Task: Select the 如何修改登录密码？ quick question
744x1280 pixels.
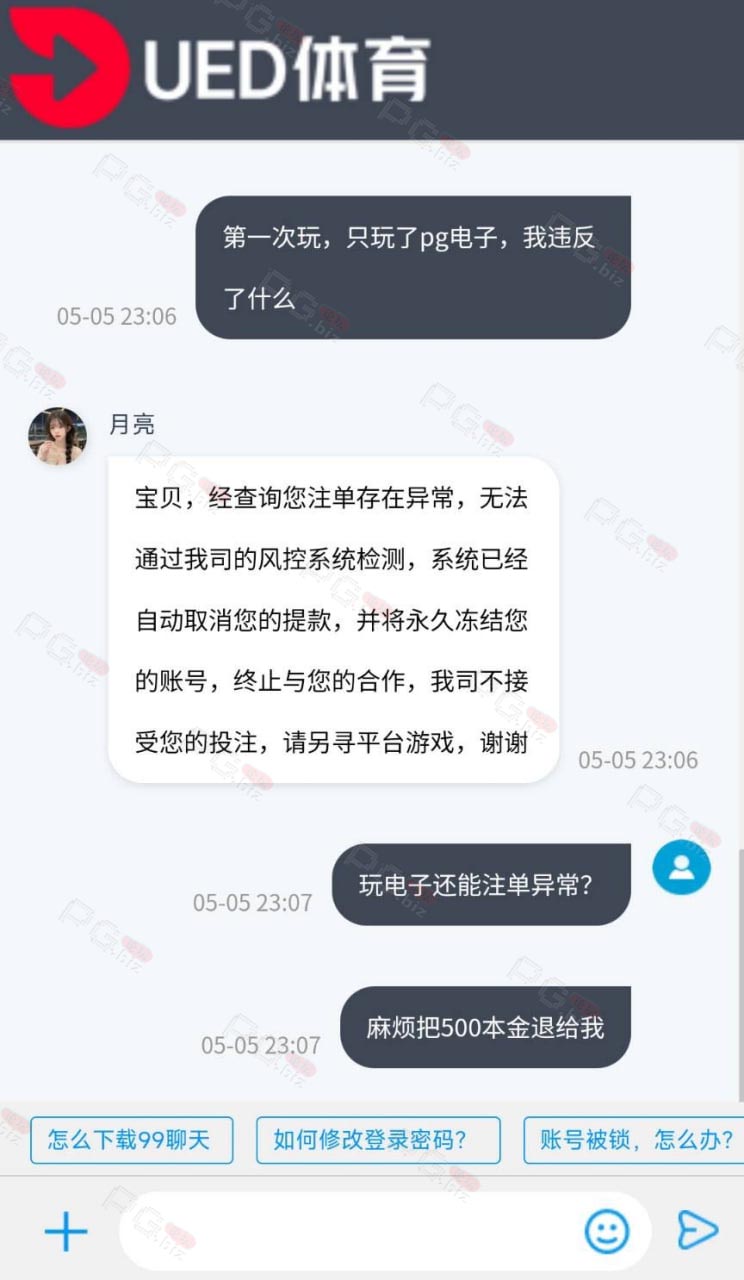Action: click(378, 1140)
